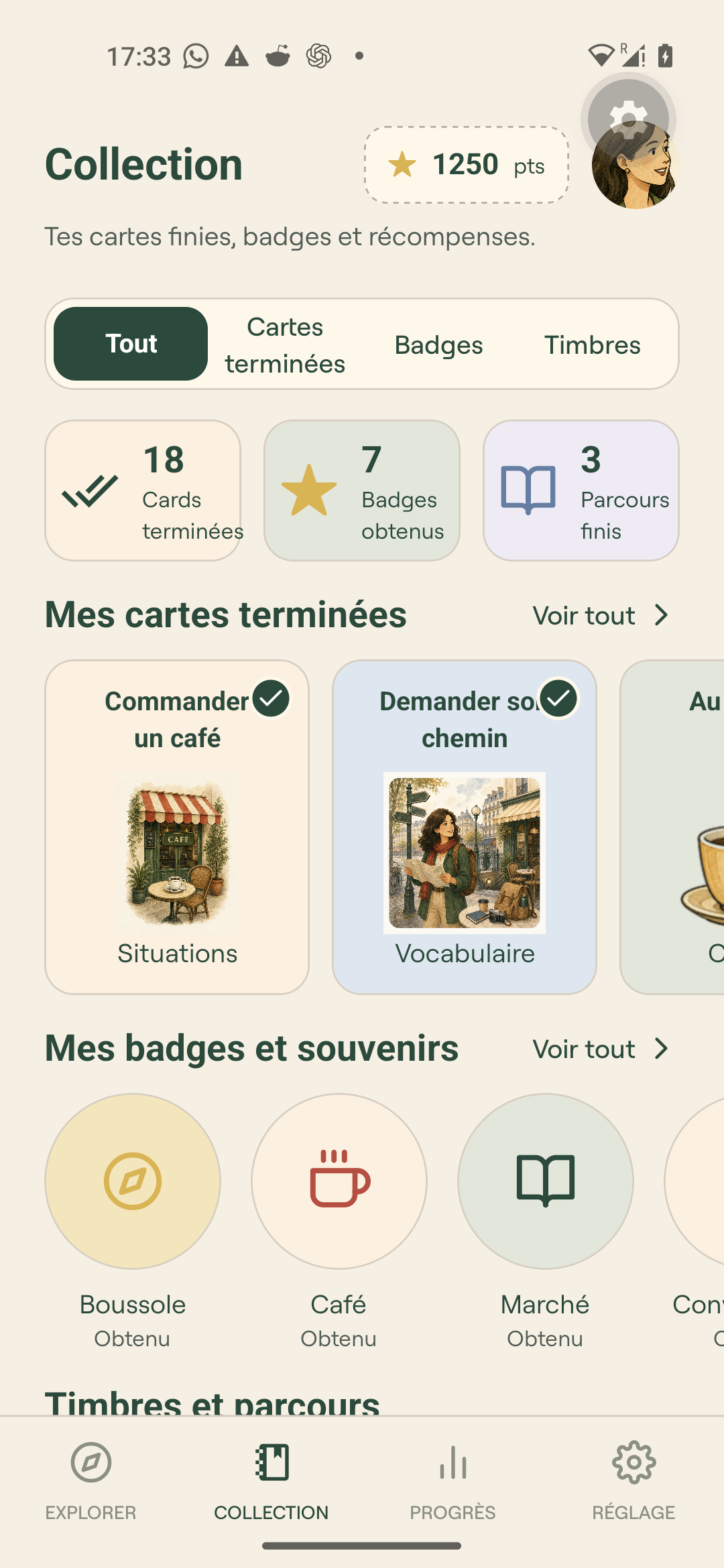This screenshot has height=1568, width=724.
Task: Open the settings gear near the avatar
Action: coord(628,119)
